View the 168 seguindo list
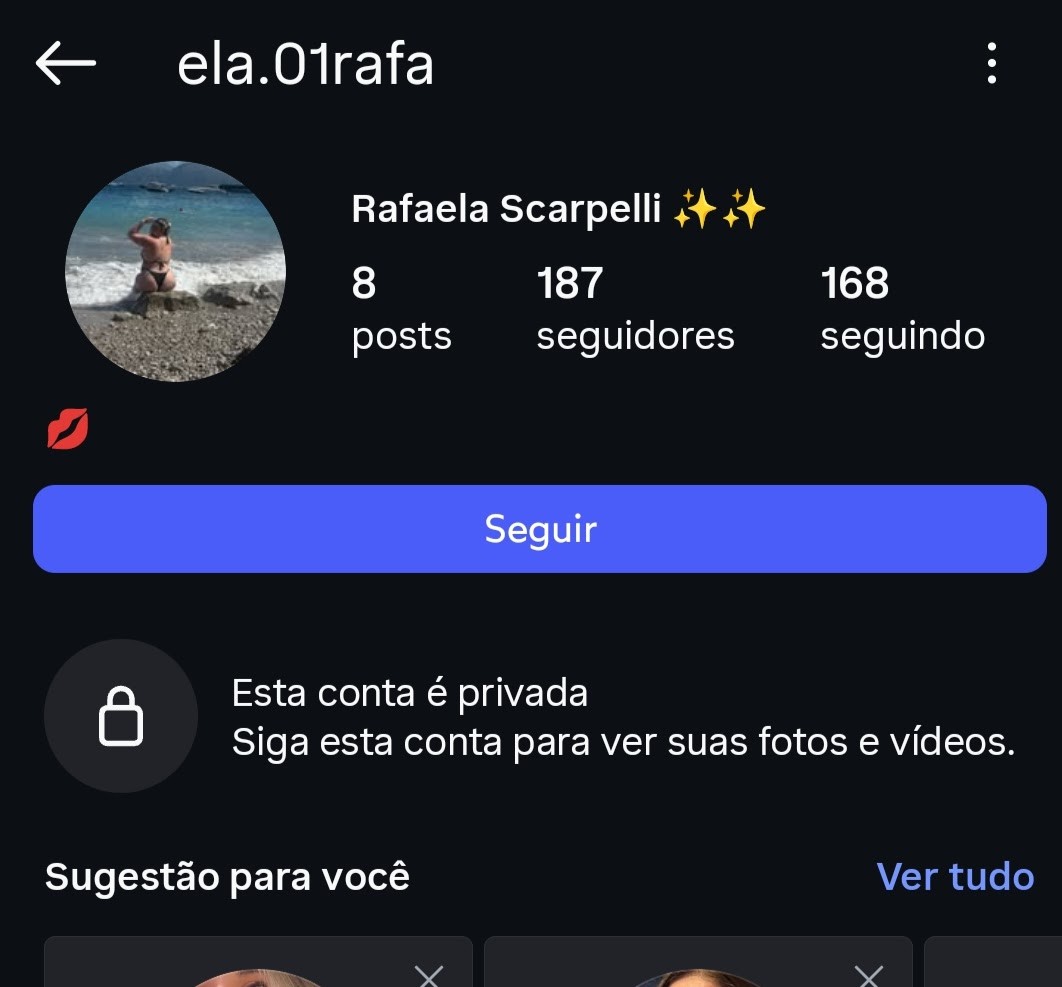1062x987 pixels. 902,309
